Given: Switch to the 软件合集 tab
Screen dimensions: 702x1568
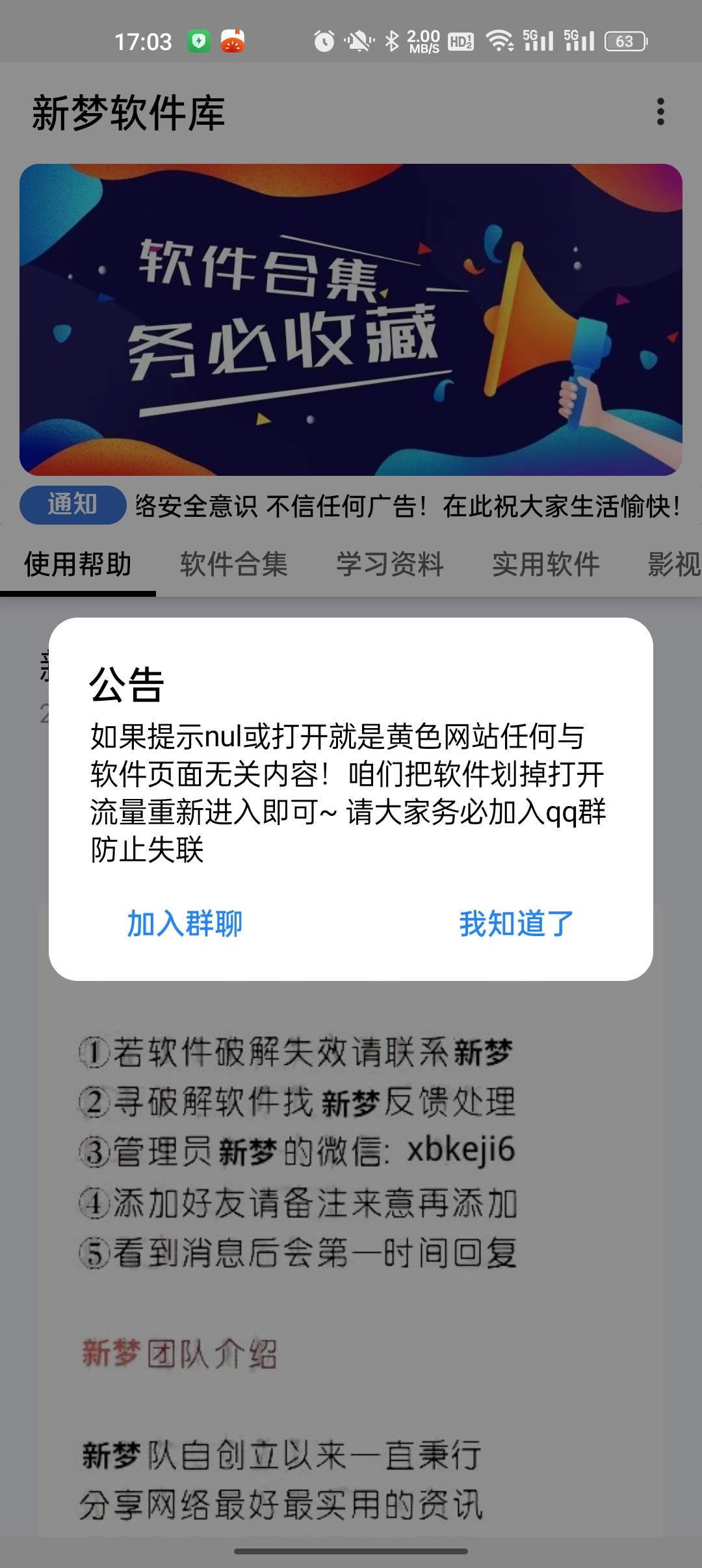Looking at the screenshot, I should pos(234,564).
